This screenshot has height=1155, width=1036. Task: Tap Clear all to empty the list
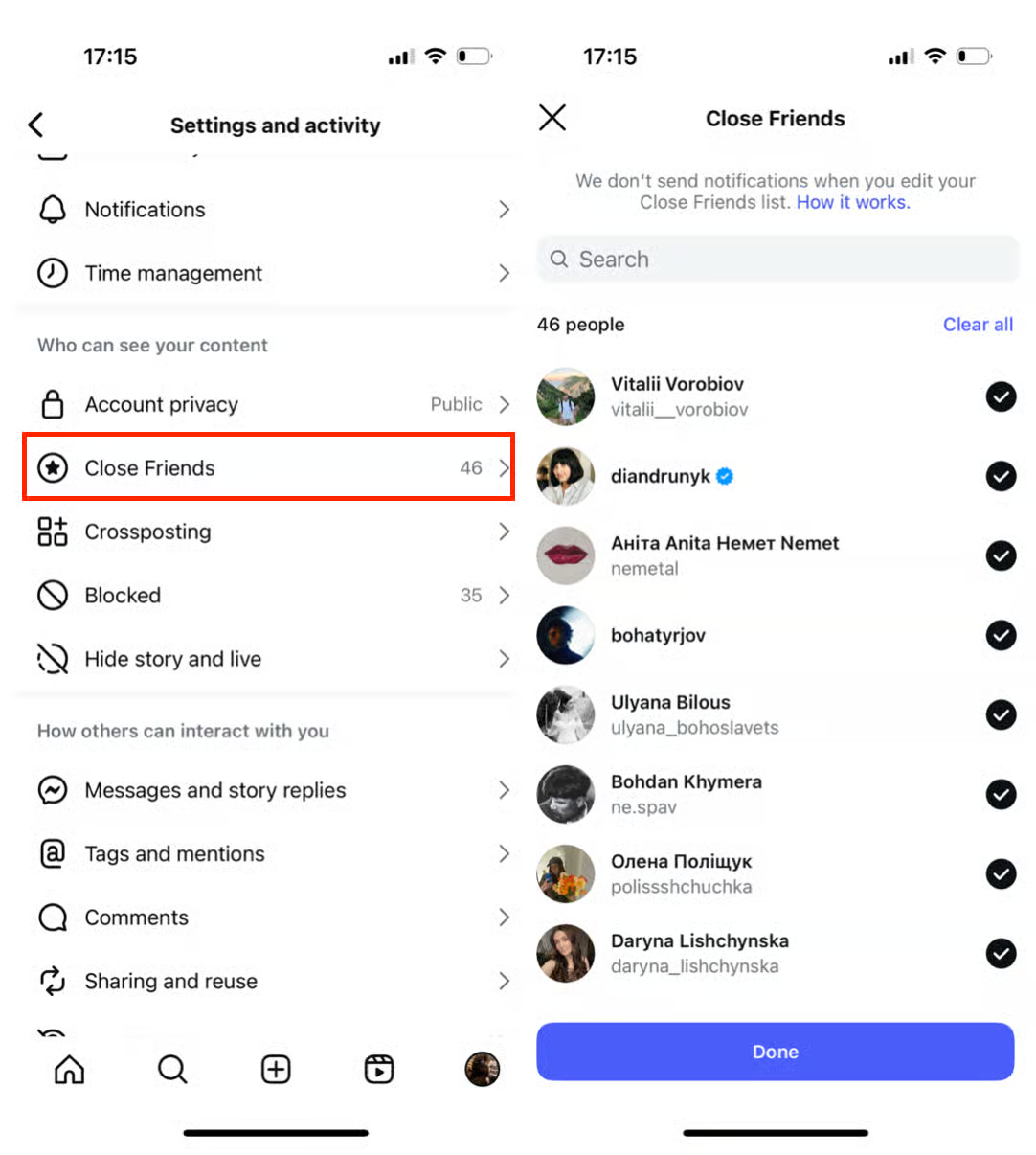977,325
